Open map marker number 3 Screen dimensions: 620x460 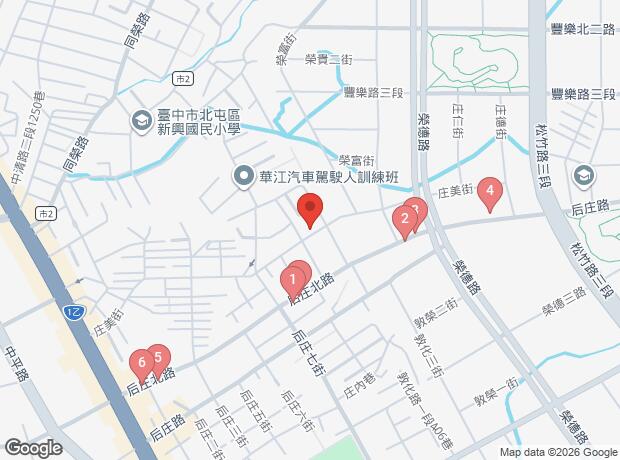pos(417,209)
